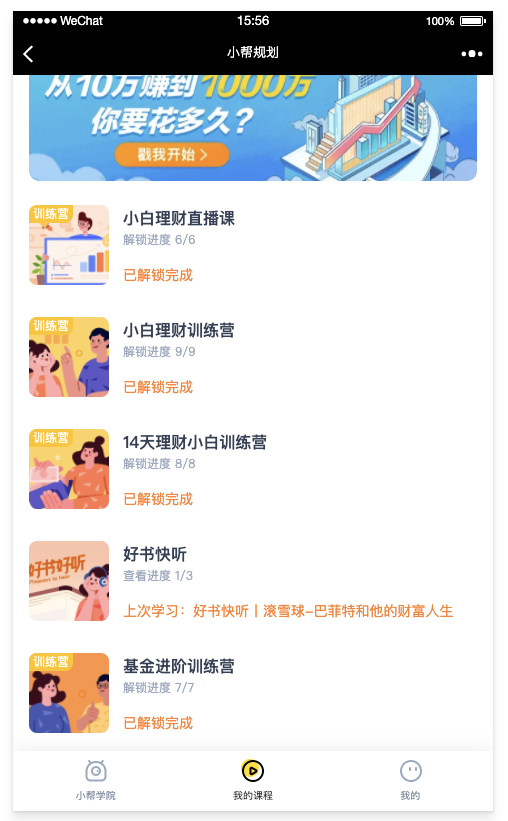This screenshot has height=821, width=508.
Task: Switch to the 小帮学院 tab
Action: [95, 780]
